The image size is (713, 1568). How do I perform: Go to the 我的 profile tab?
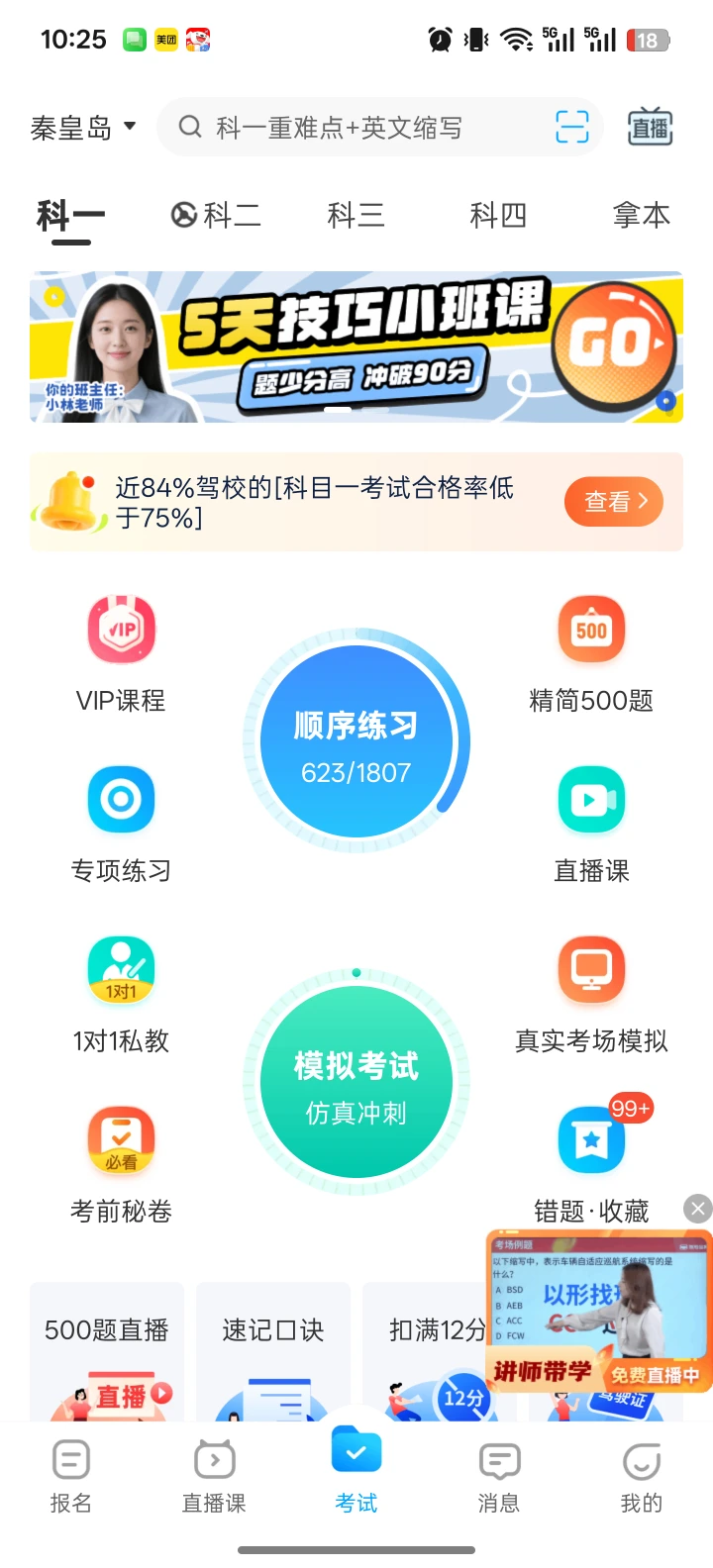(x=642, y=1477)
